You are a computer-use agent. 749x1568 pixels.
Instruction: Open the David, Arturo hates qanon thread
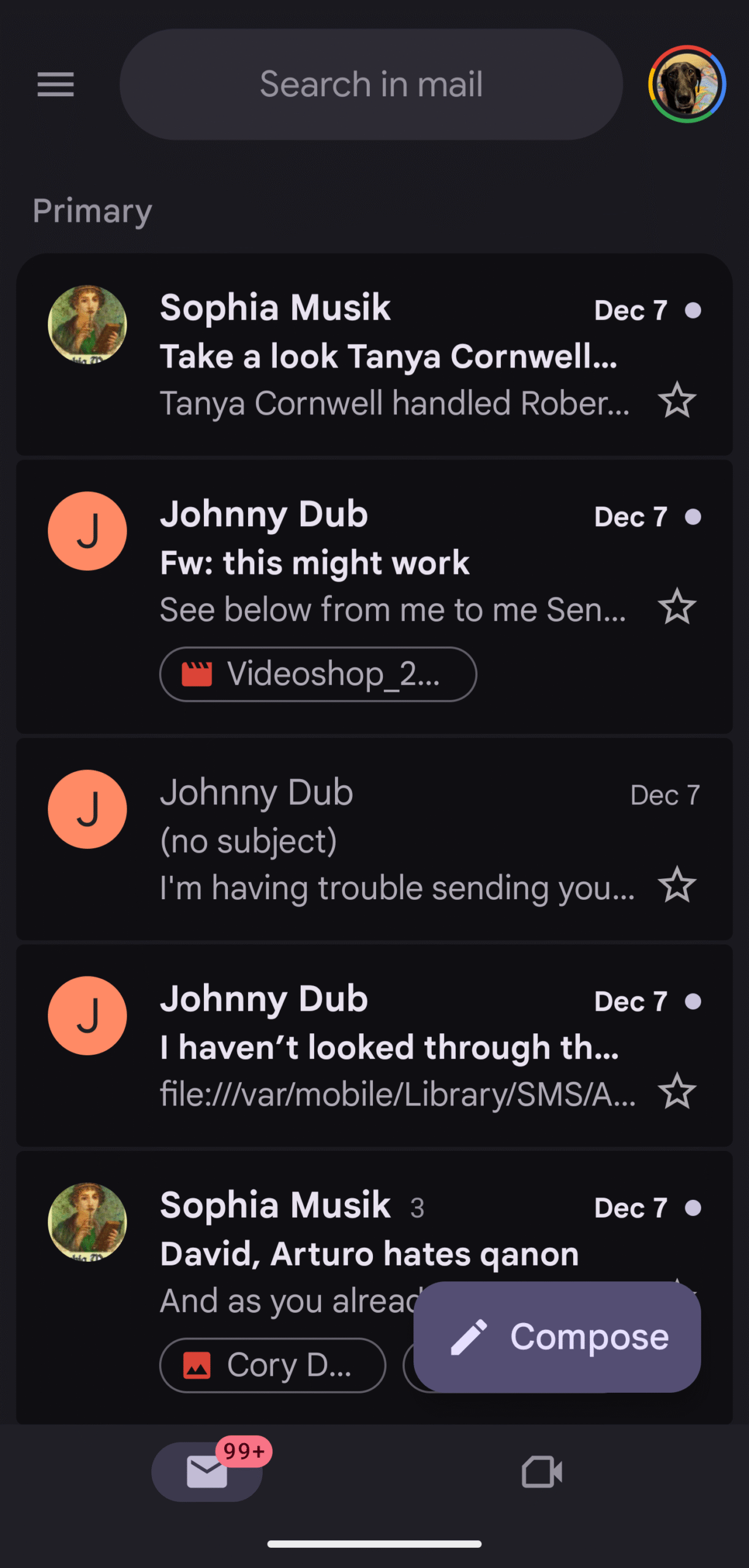coord(367,1254)
